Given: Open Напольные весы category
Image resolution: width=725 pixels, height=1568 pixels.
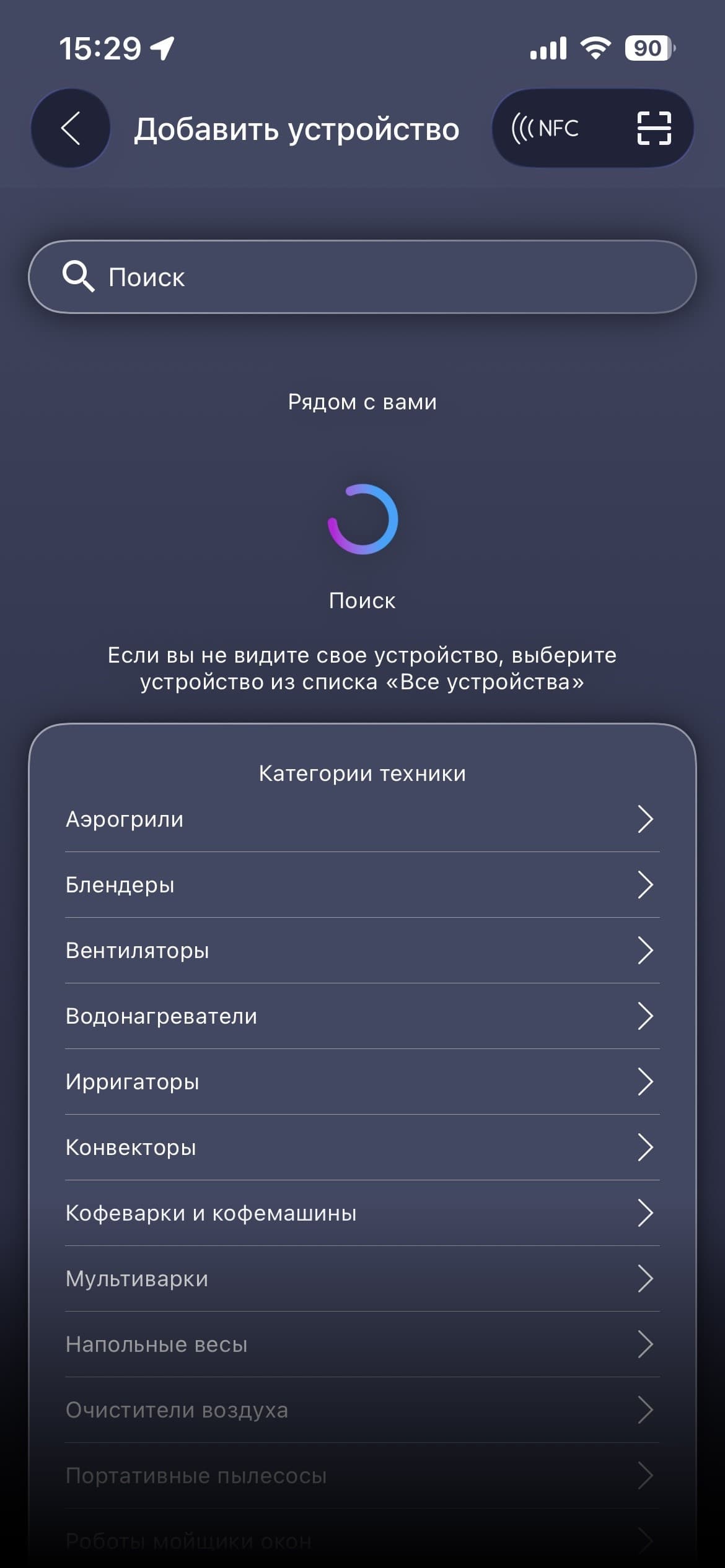Looking at the screenshot, I should [x=362, y=1344].
